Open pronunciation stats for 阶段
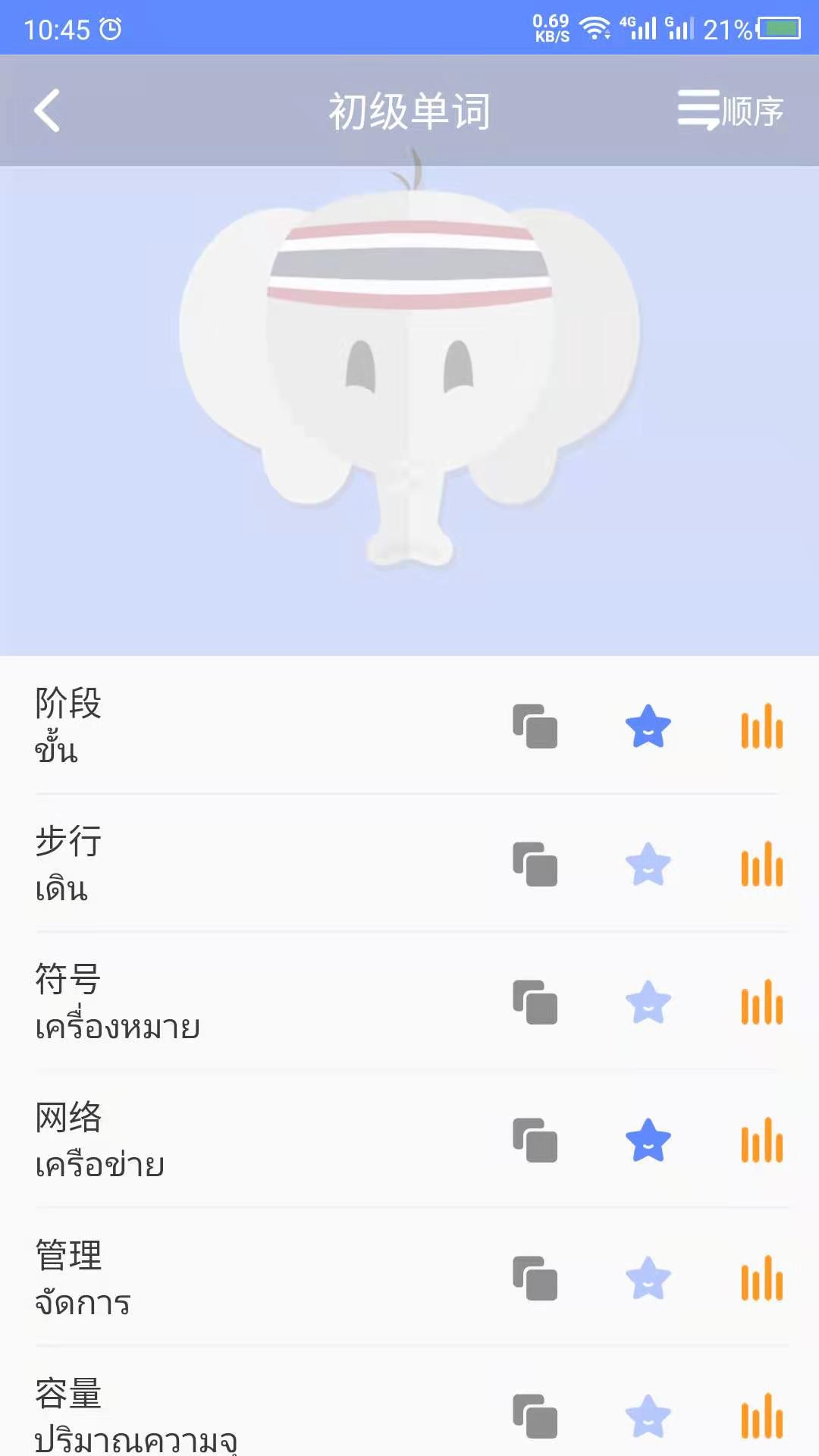 point(762,728)
